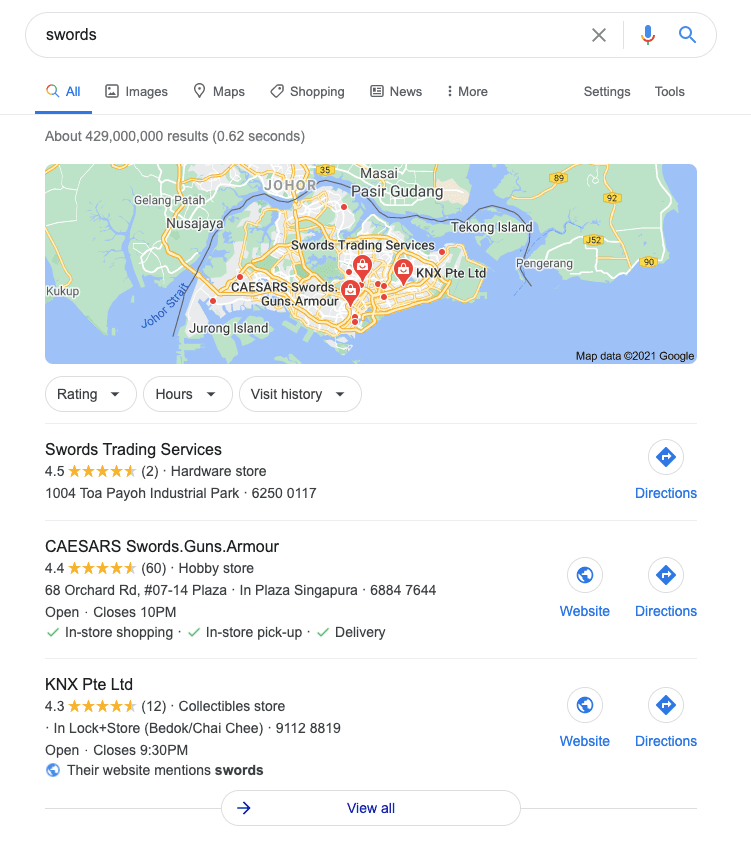Expand the Rating filter dropdown
The image size is (751, 843).
(90, 394)
